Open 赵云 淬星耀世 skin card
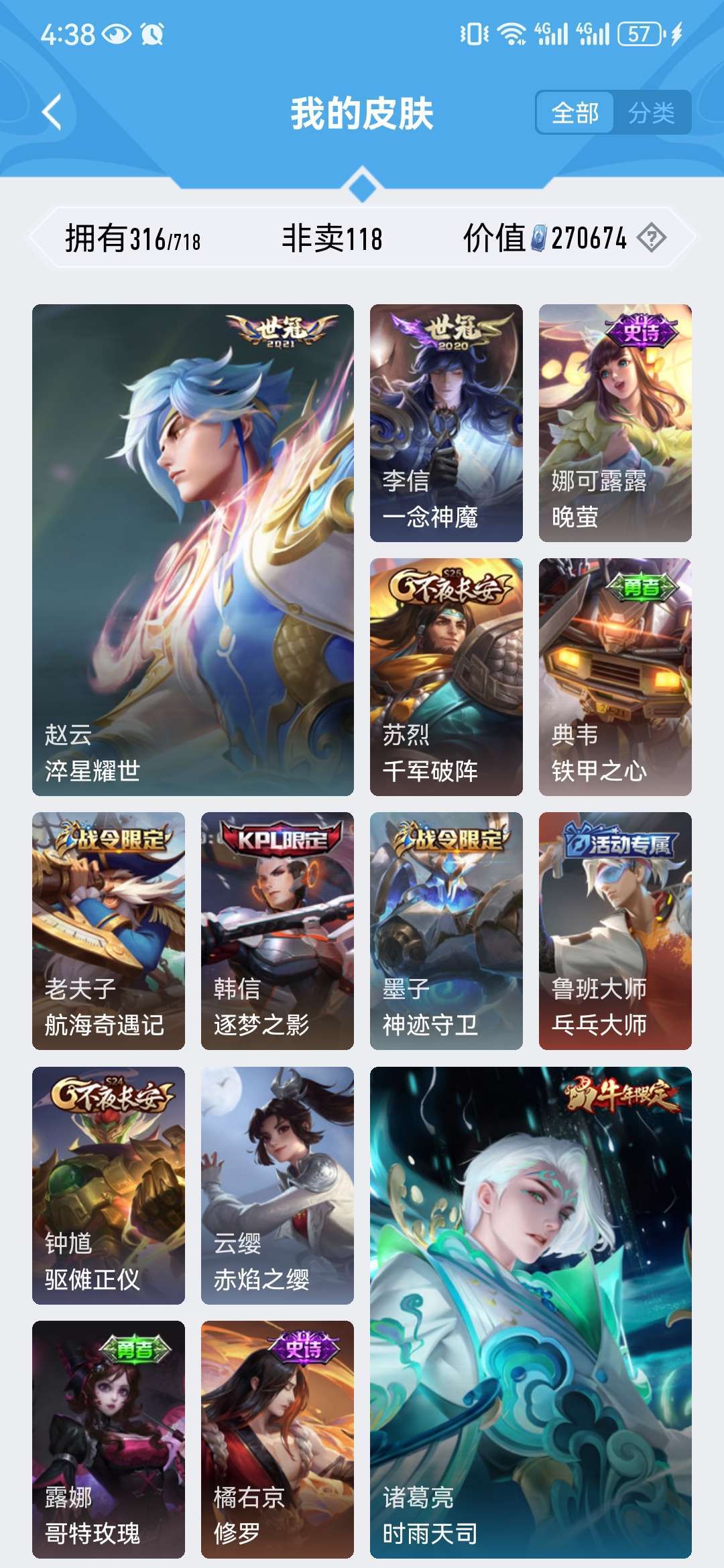 [x=193, y=550]
